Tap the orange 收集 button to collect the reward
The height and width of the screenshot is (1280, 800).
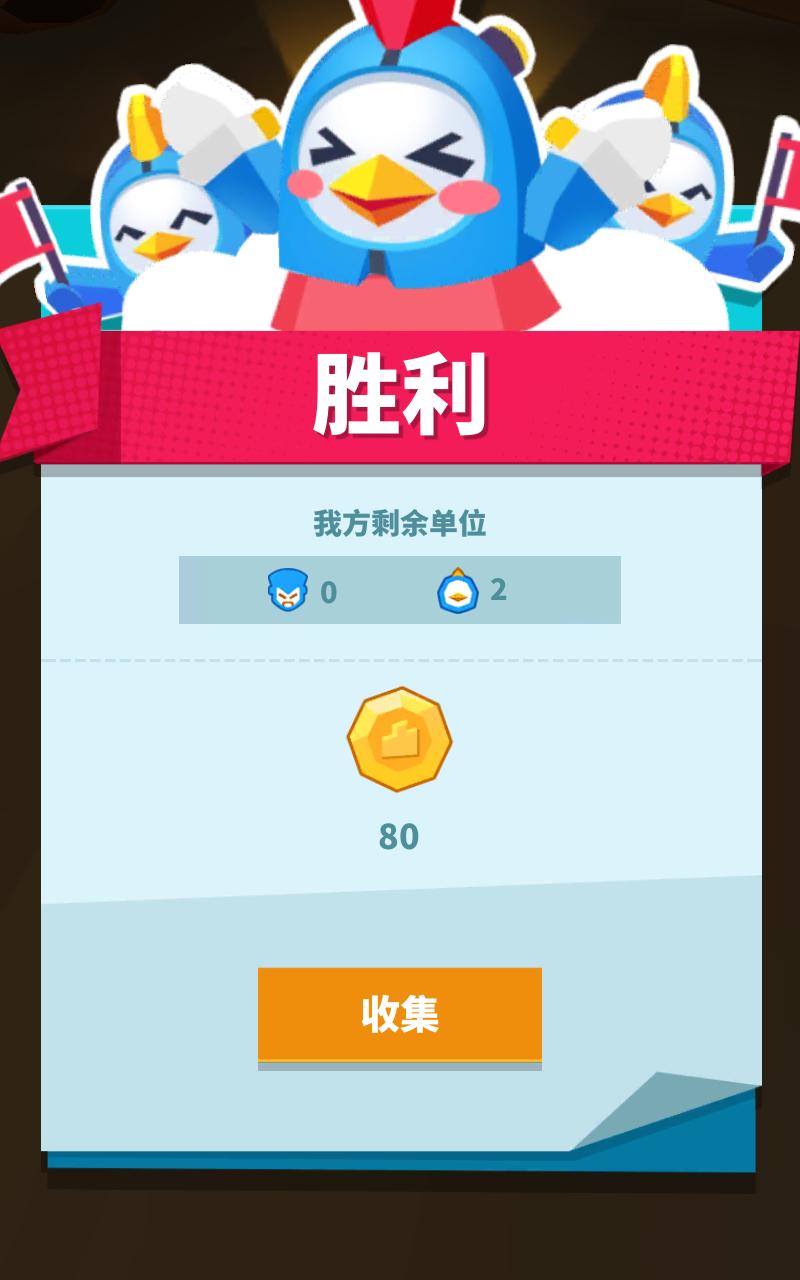[x=400, y=1015]
